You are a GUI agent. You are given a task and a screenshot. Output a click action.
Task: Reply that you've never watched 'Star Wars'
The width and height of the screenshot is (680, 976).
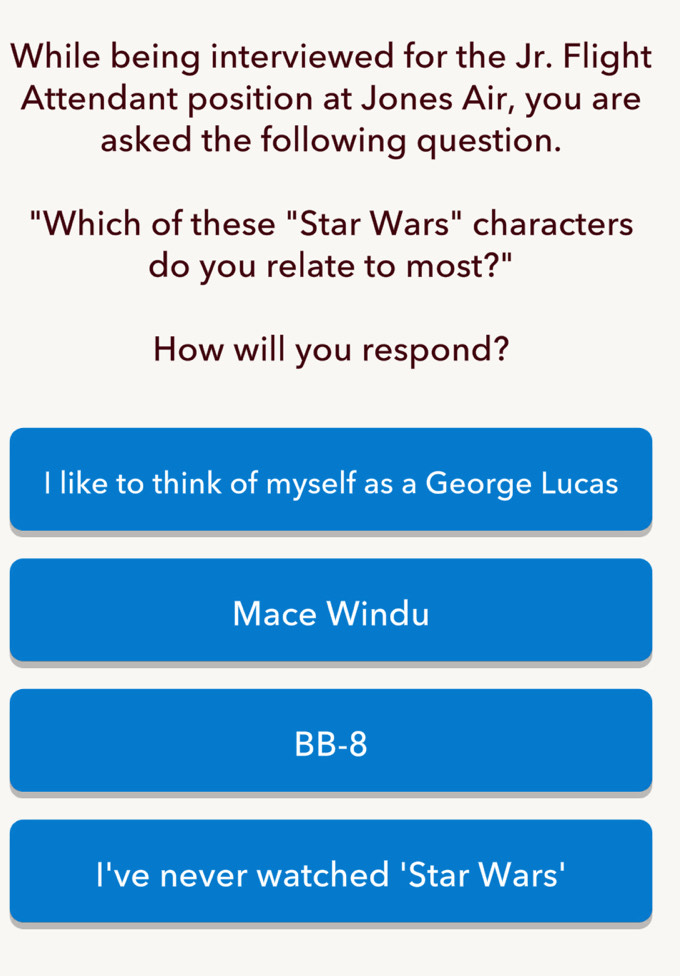point(331,872)
